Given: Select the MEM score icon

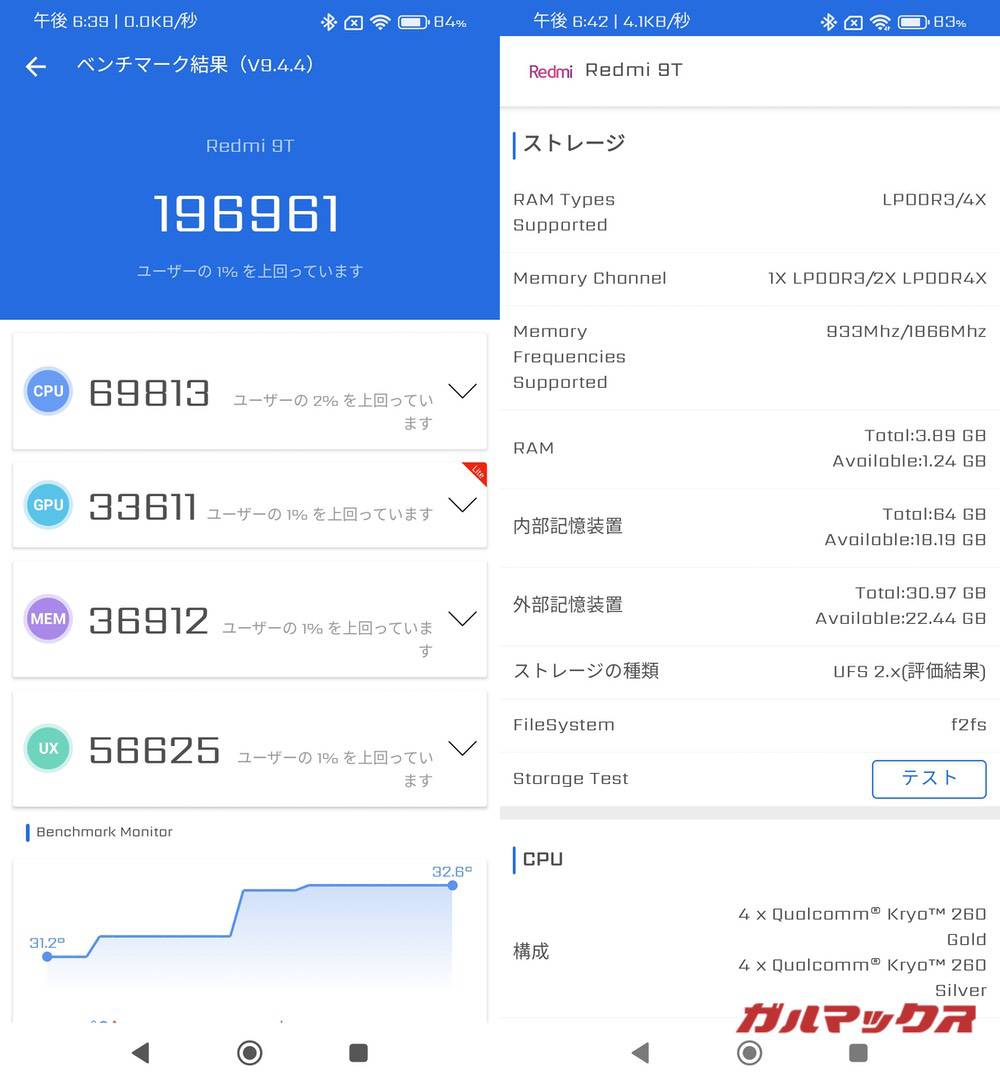Looking at the screenshot, I should (x=48, y=619).
